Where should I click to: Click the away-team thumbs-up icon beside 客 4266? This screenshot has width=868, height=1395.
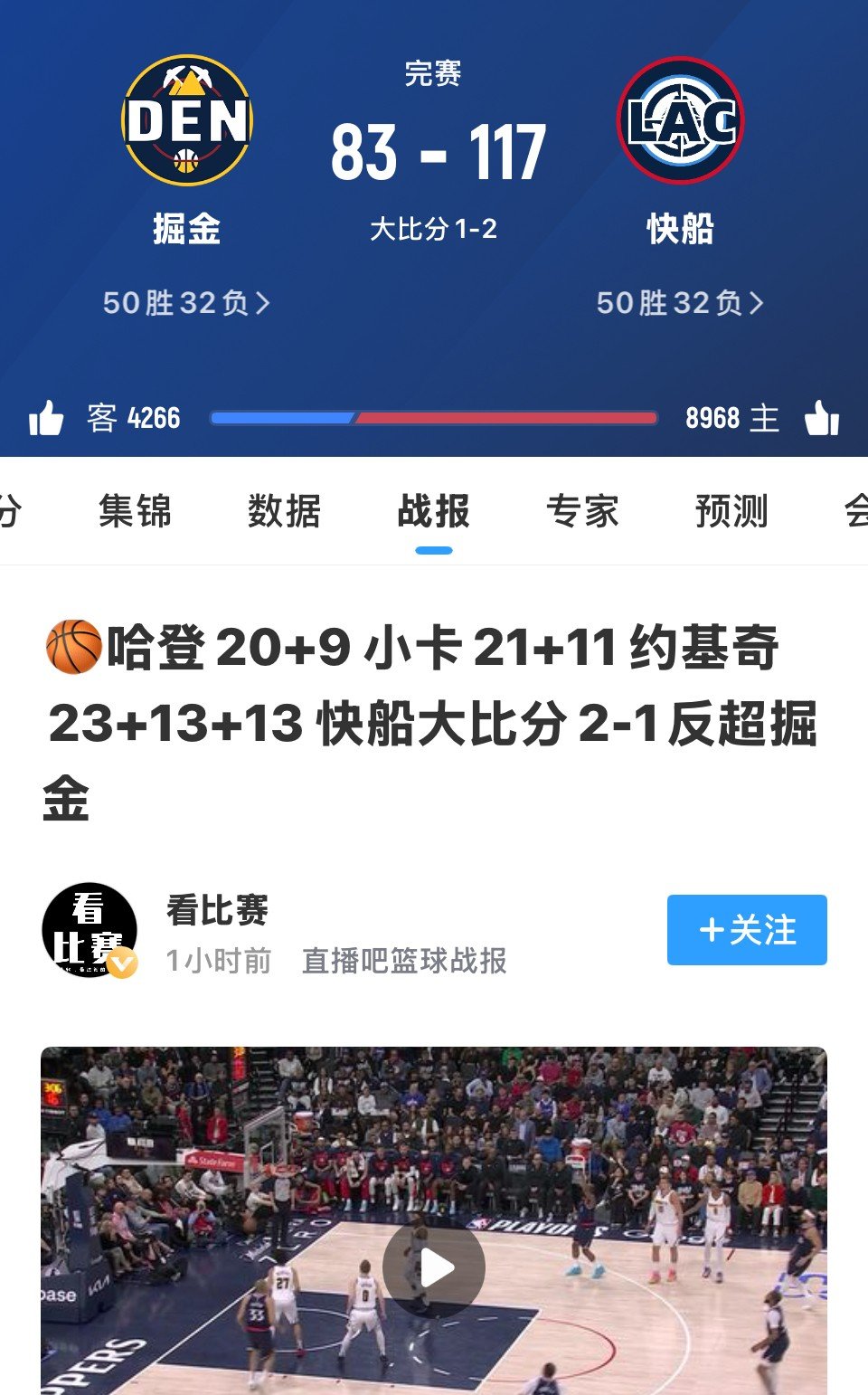(x=47, y=419)
